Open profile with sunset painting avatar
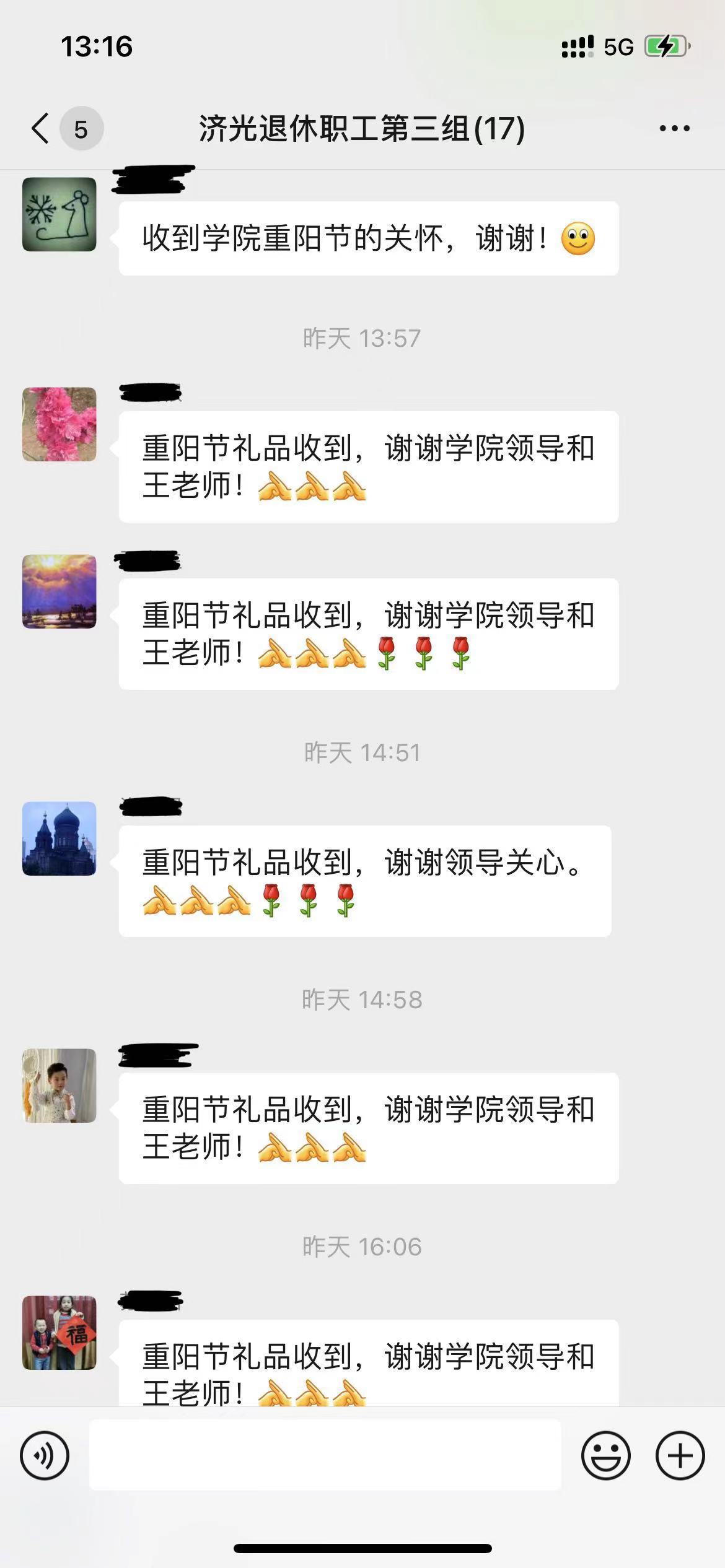 59,591
